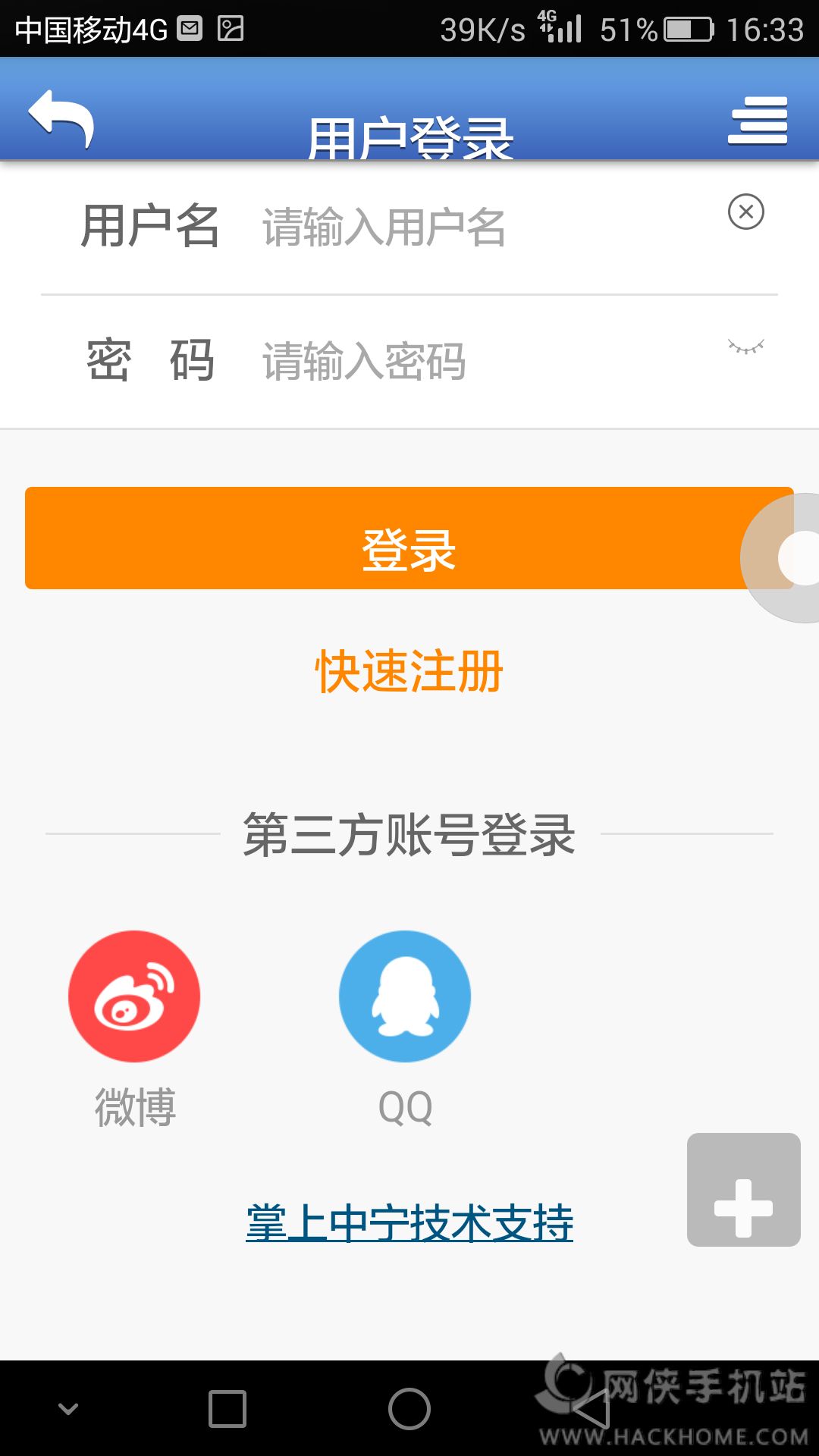
Task: Open recent apps from navigation bar
Action: coord(227,1409)
